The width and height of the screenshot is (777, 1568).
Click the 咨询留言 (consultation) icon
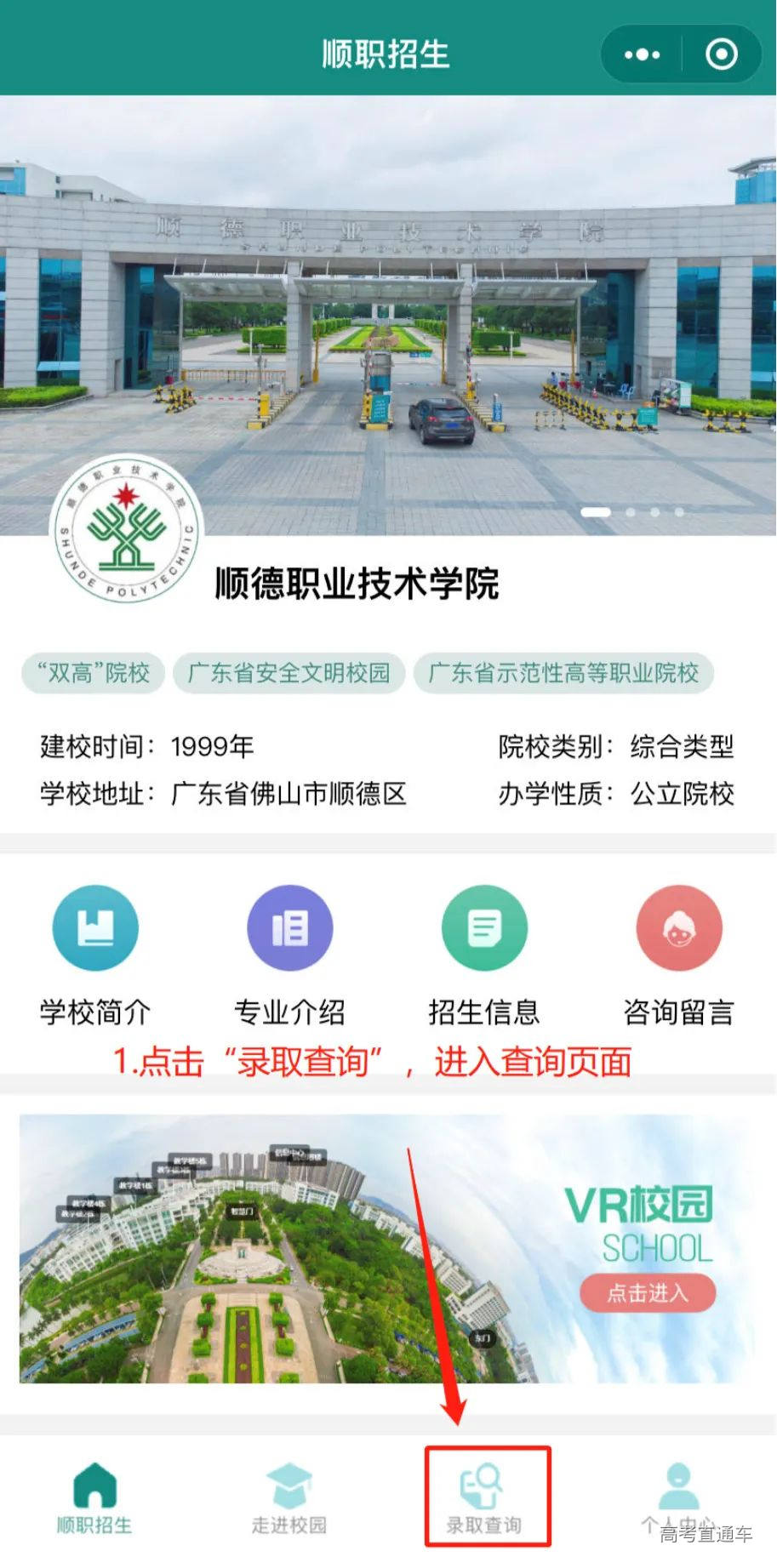pos(679,927)
